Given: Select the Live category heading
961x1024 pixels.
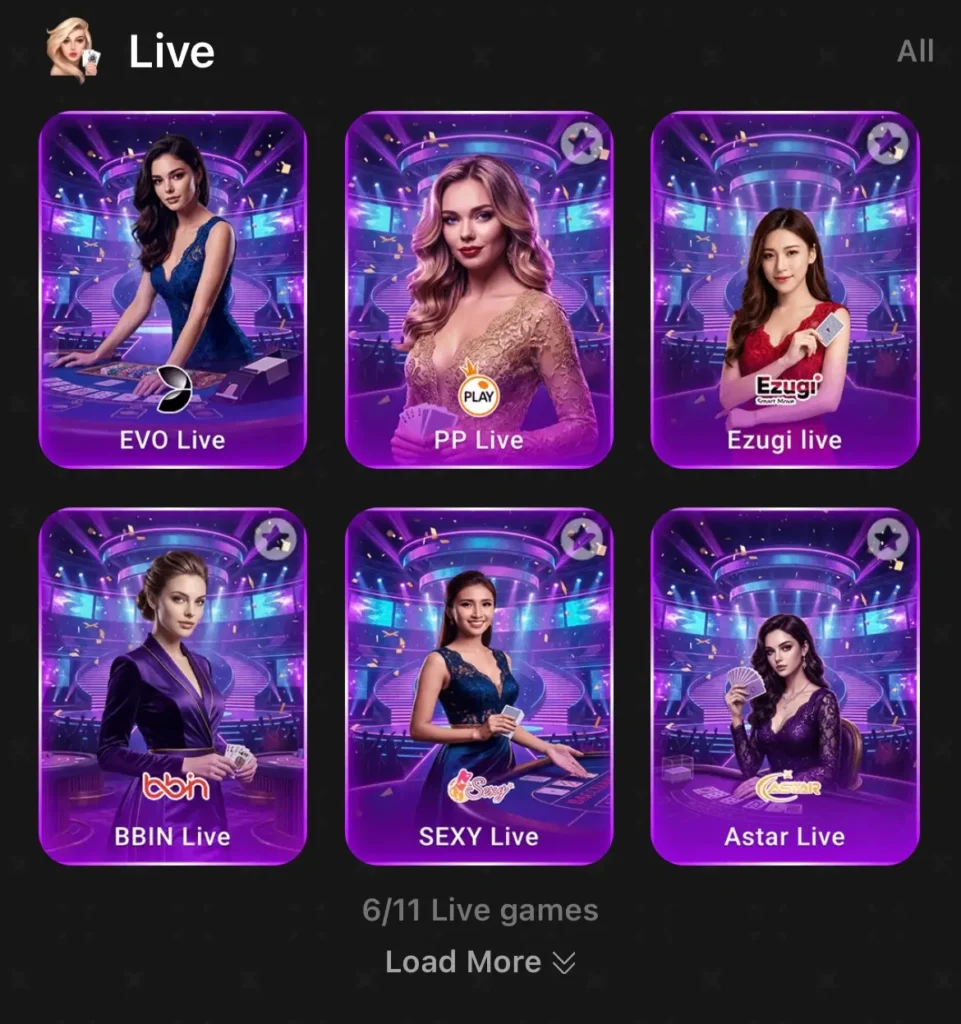Looking at the screenshot, I should pos(168,51).
